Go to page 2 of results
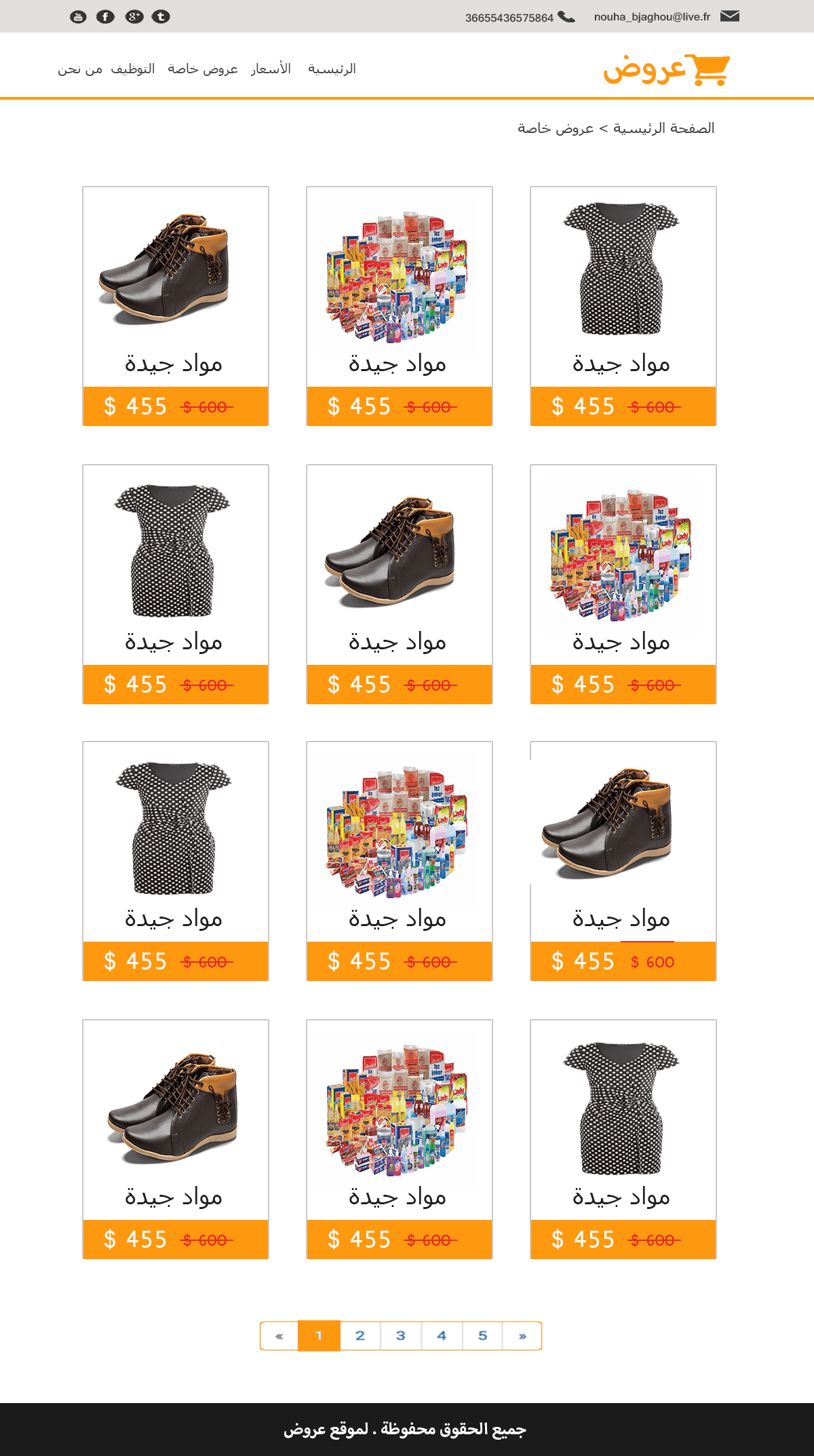 360,1336
